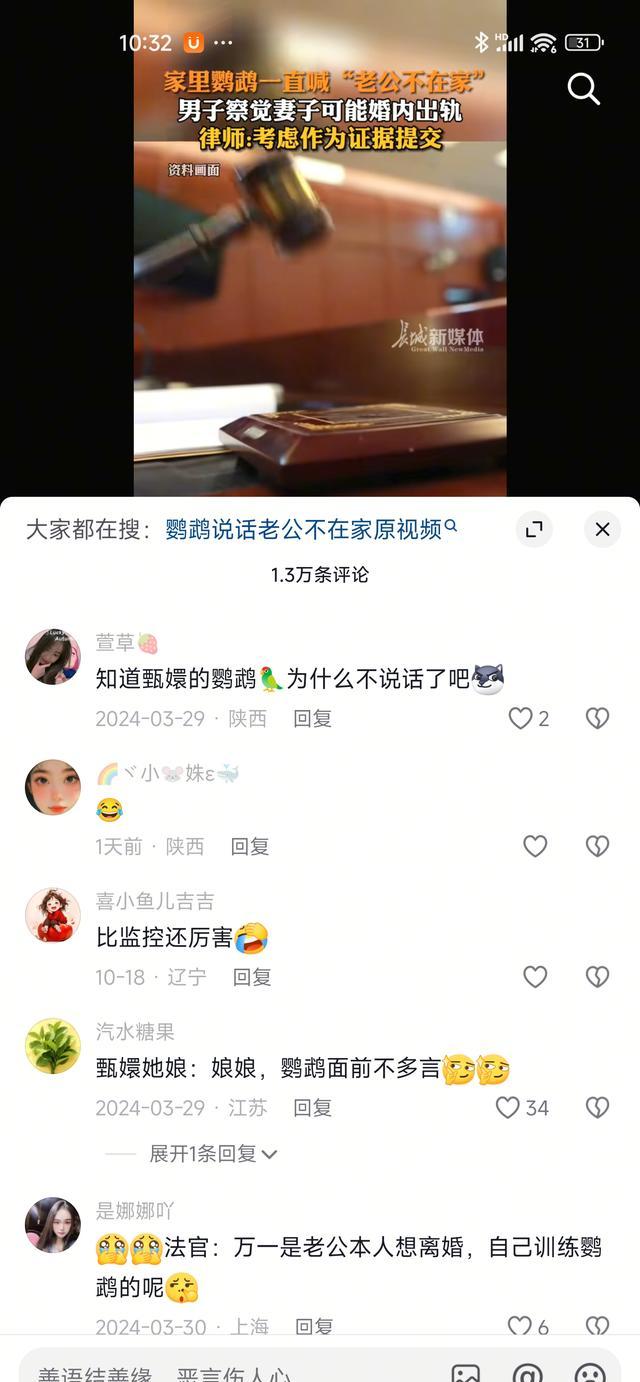Close the comments panel
The image size is (640, 1382).
[x=602, y=529]
